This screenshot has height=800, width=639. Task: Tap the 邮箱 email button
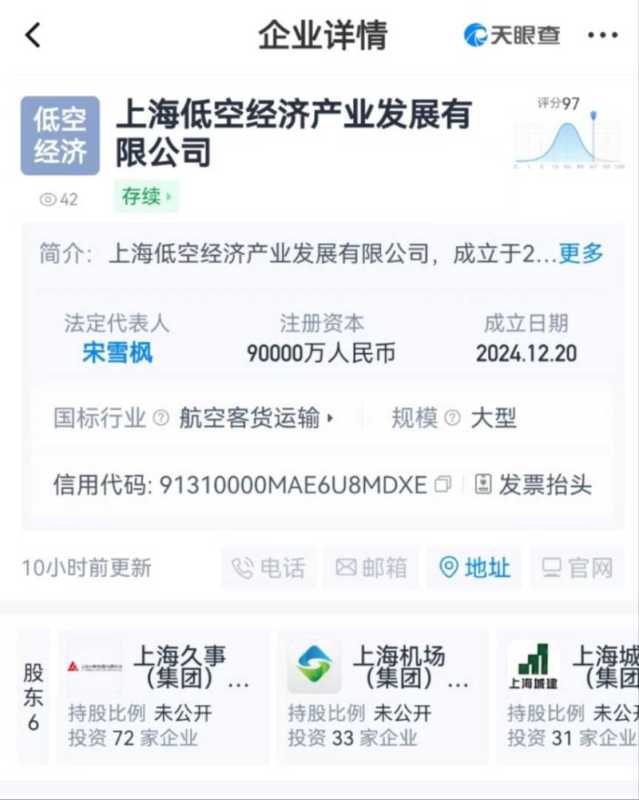(371, 568)
